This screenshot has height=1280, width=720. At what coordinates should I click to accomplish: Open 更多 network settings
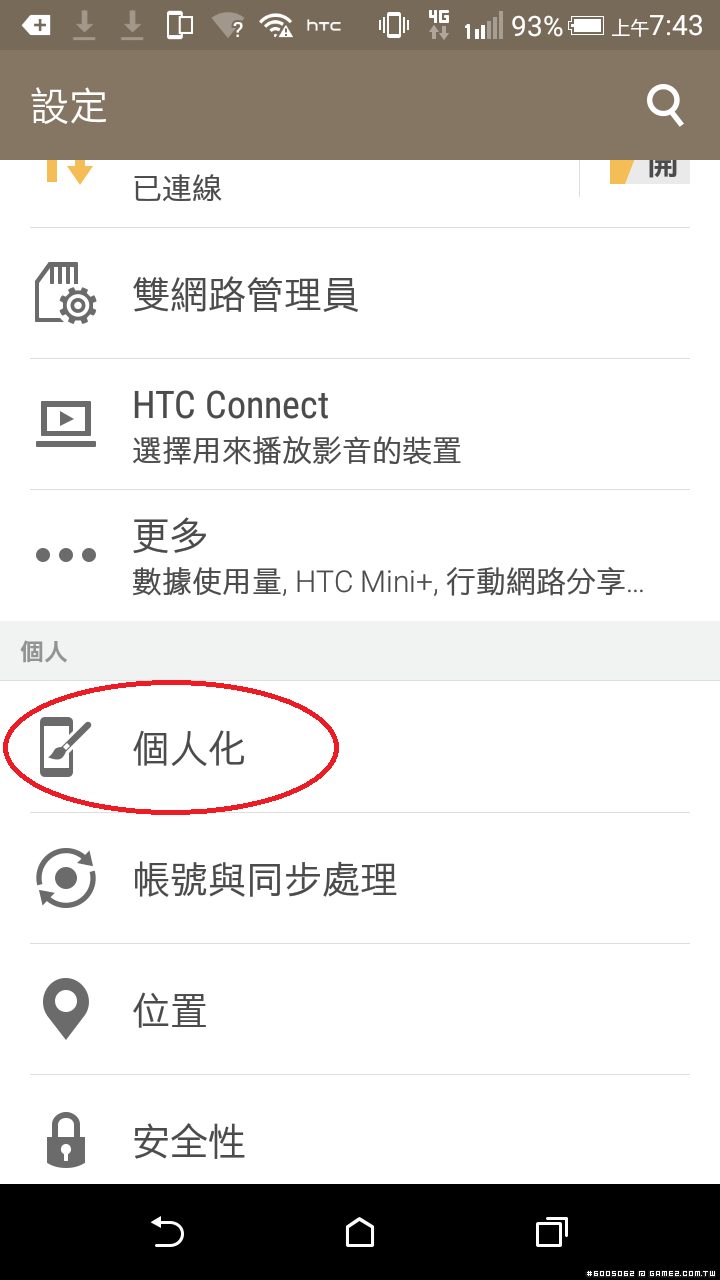(x=360, y=555)
